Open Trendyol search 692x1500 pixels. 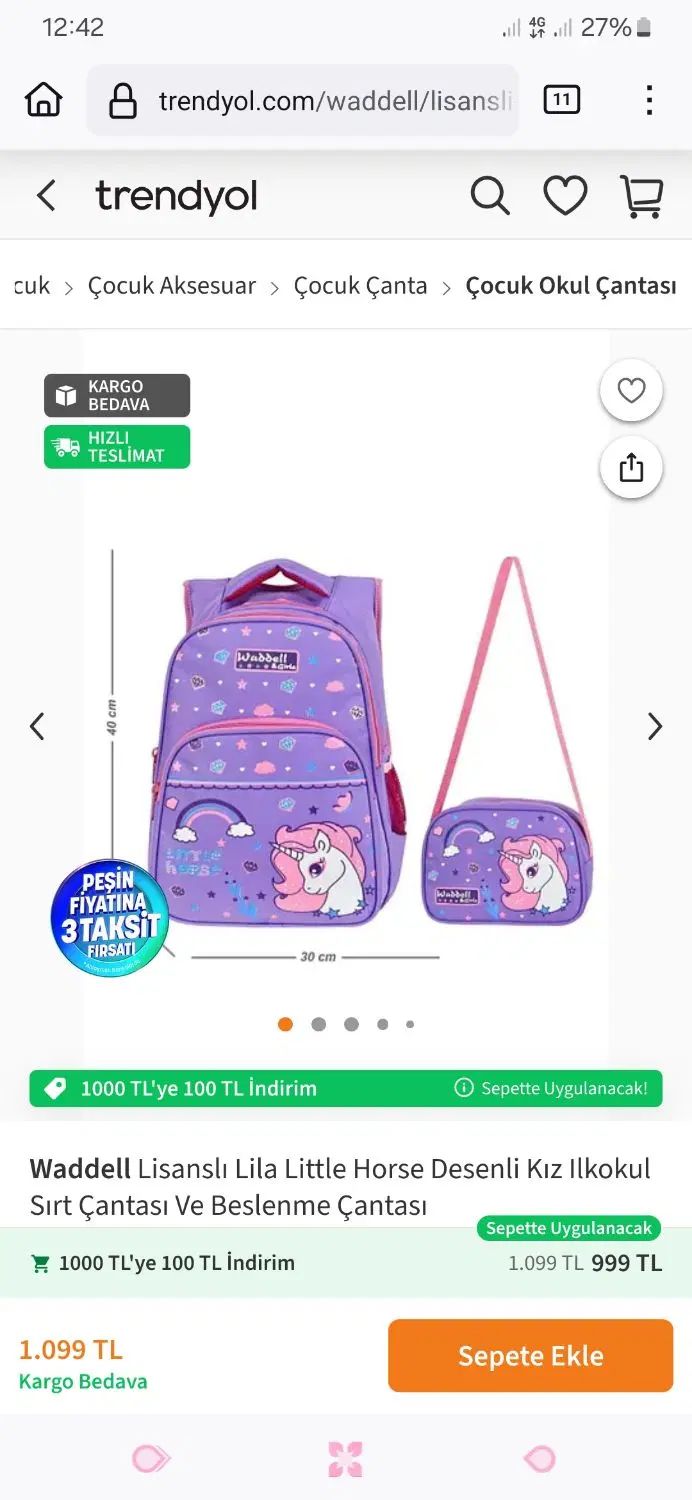pos(490,196)
